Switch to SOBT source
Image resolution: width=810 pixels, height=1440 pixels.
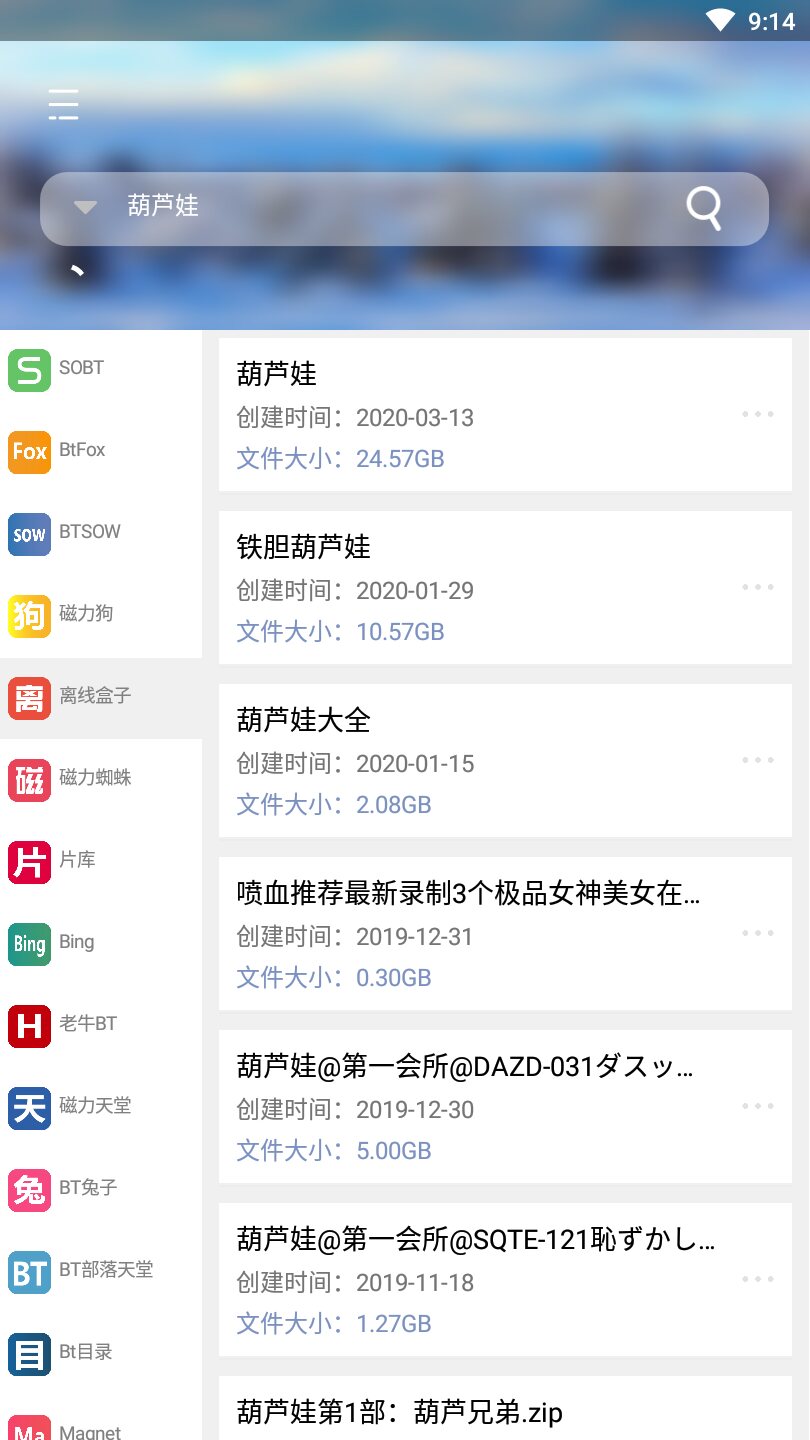pyautogui.click(x=100, y=369)
